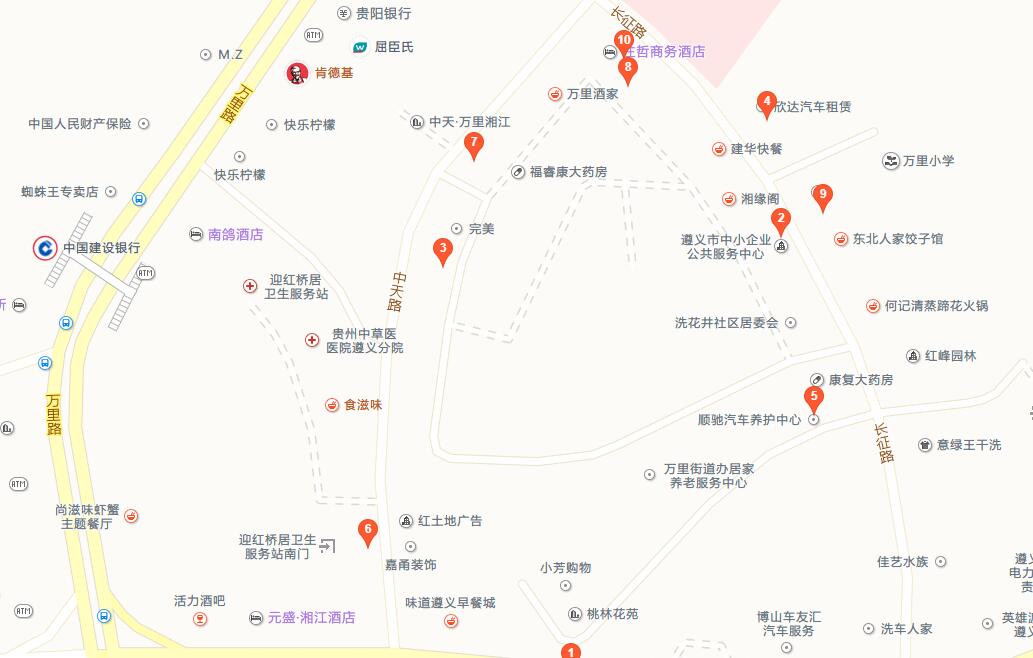The width and height of the screenshot is (1033, 658).
Task: Select pin number 4 on the map
Action: click(x=767, y=103)
